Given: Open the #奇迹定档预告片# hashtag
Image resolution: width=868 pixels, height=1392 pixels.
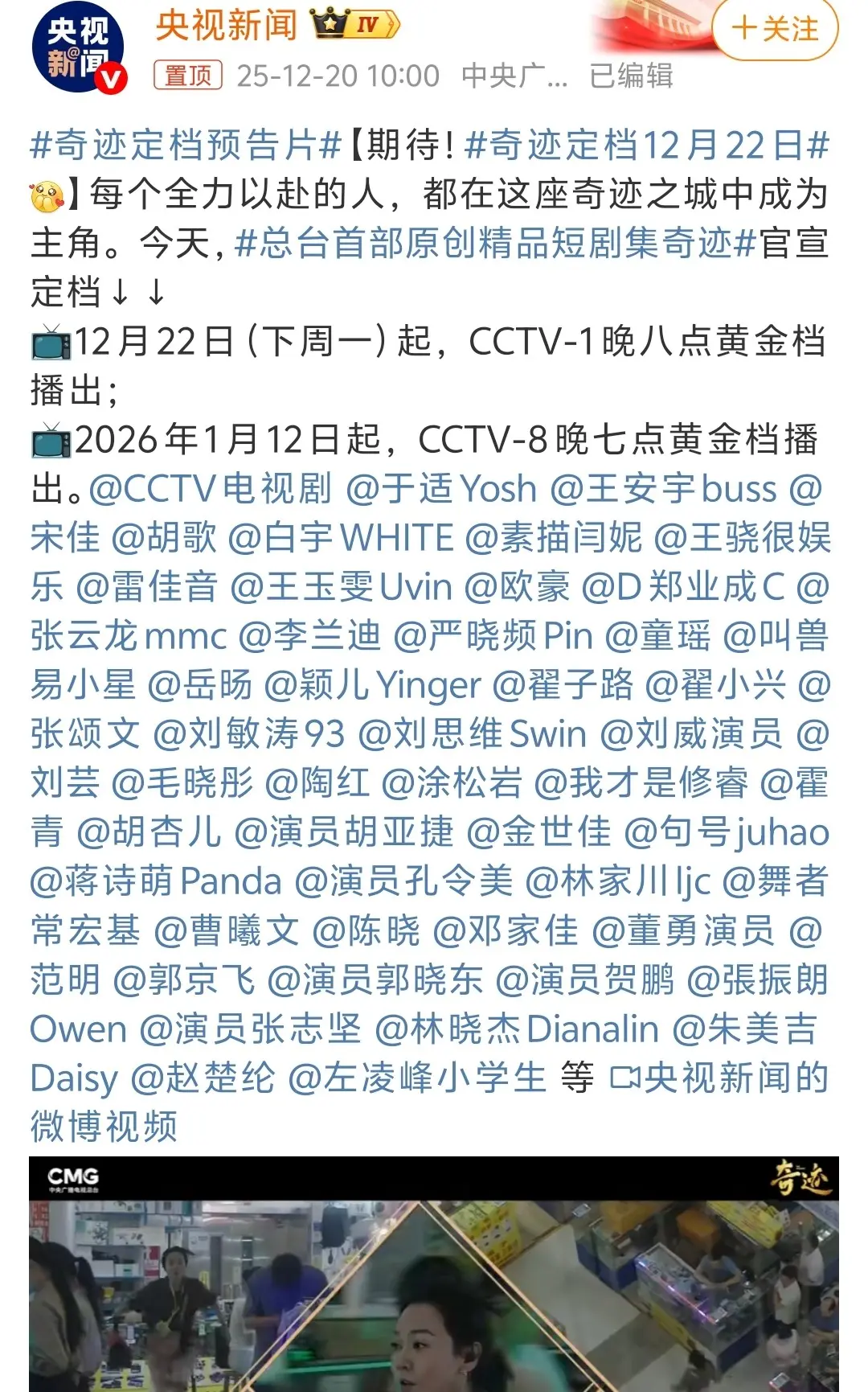Looking at the screenshot, I should (186, 146).
